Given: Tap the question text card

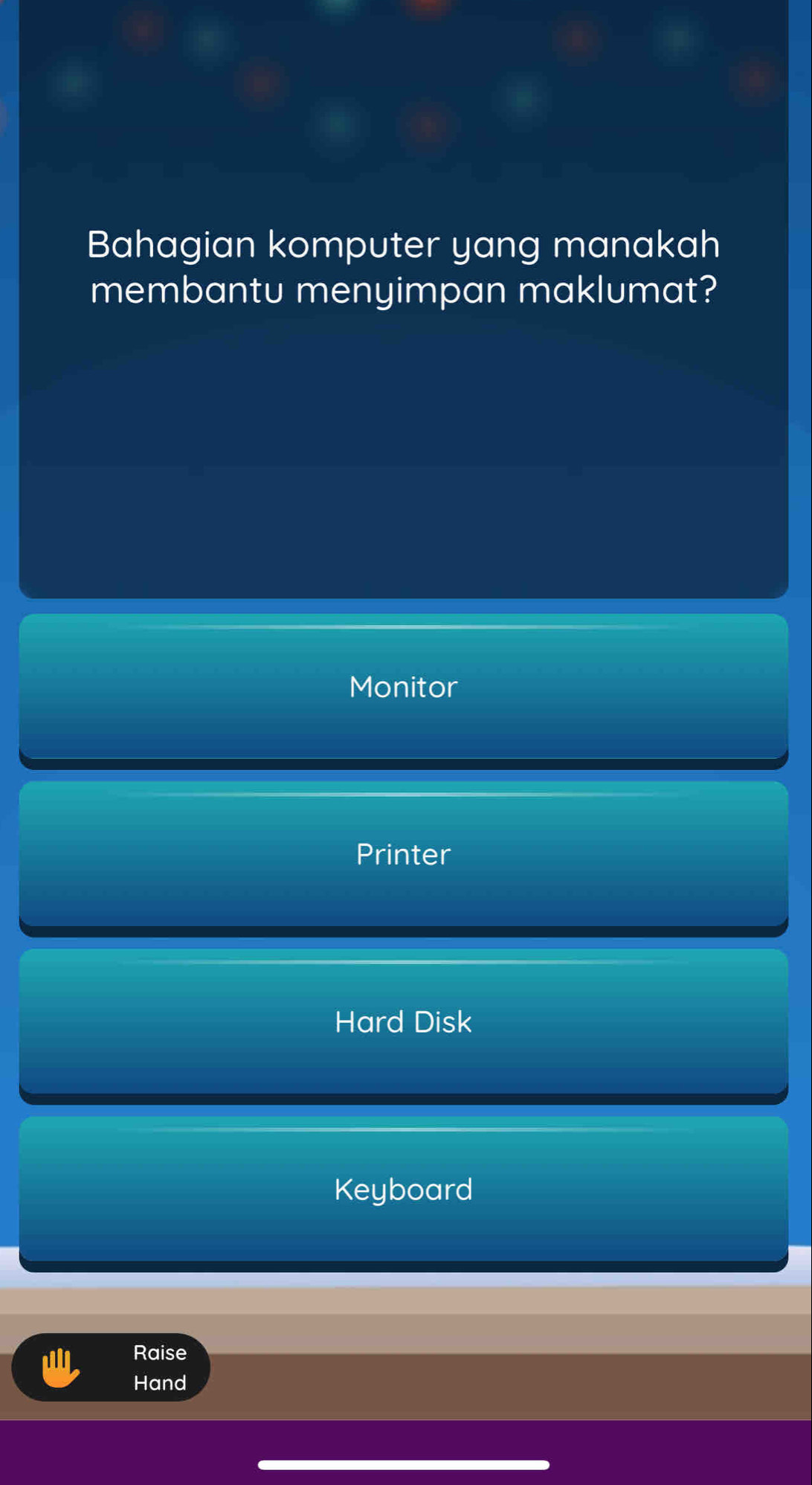Looking at the screenshot, I should [404, 298].
